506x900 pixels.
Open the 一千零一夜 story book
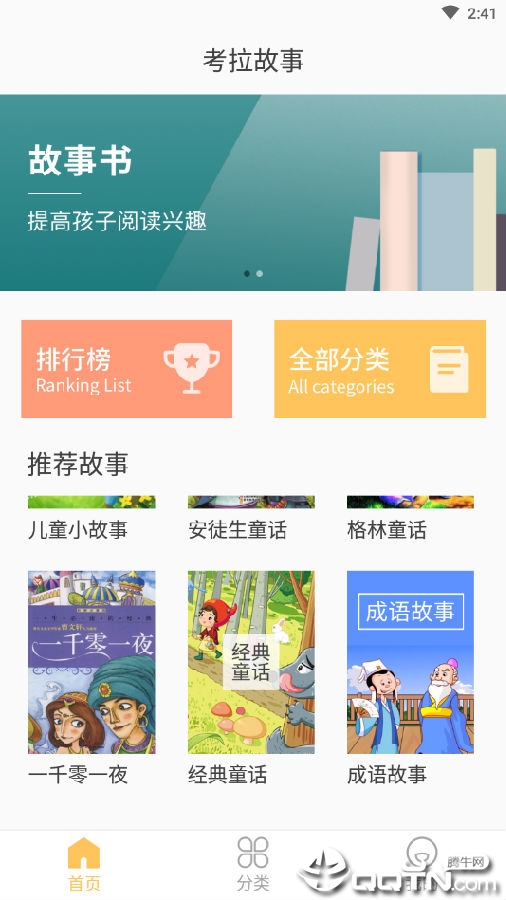(x=92, y=662)
